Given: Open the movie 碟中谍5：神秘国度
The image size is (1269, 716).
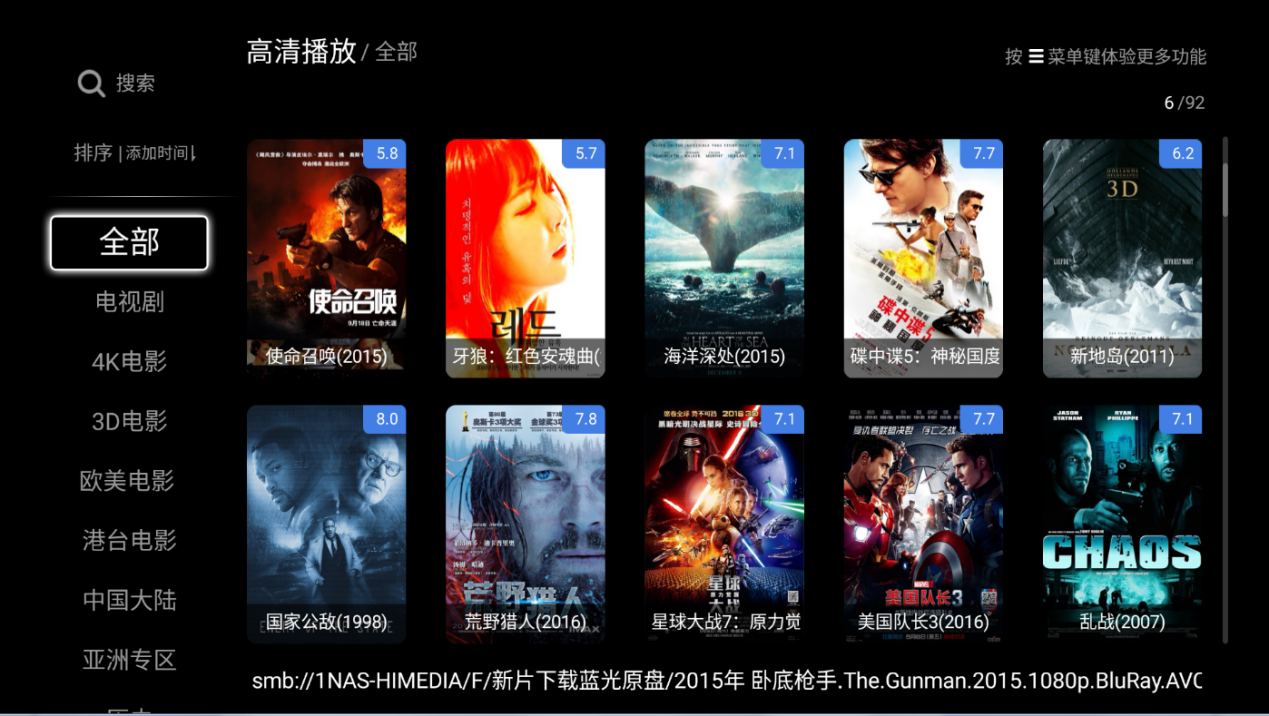Looking at the screenshot, I should pyautogui.click(x=923, y=258).
